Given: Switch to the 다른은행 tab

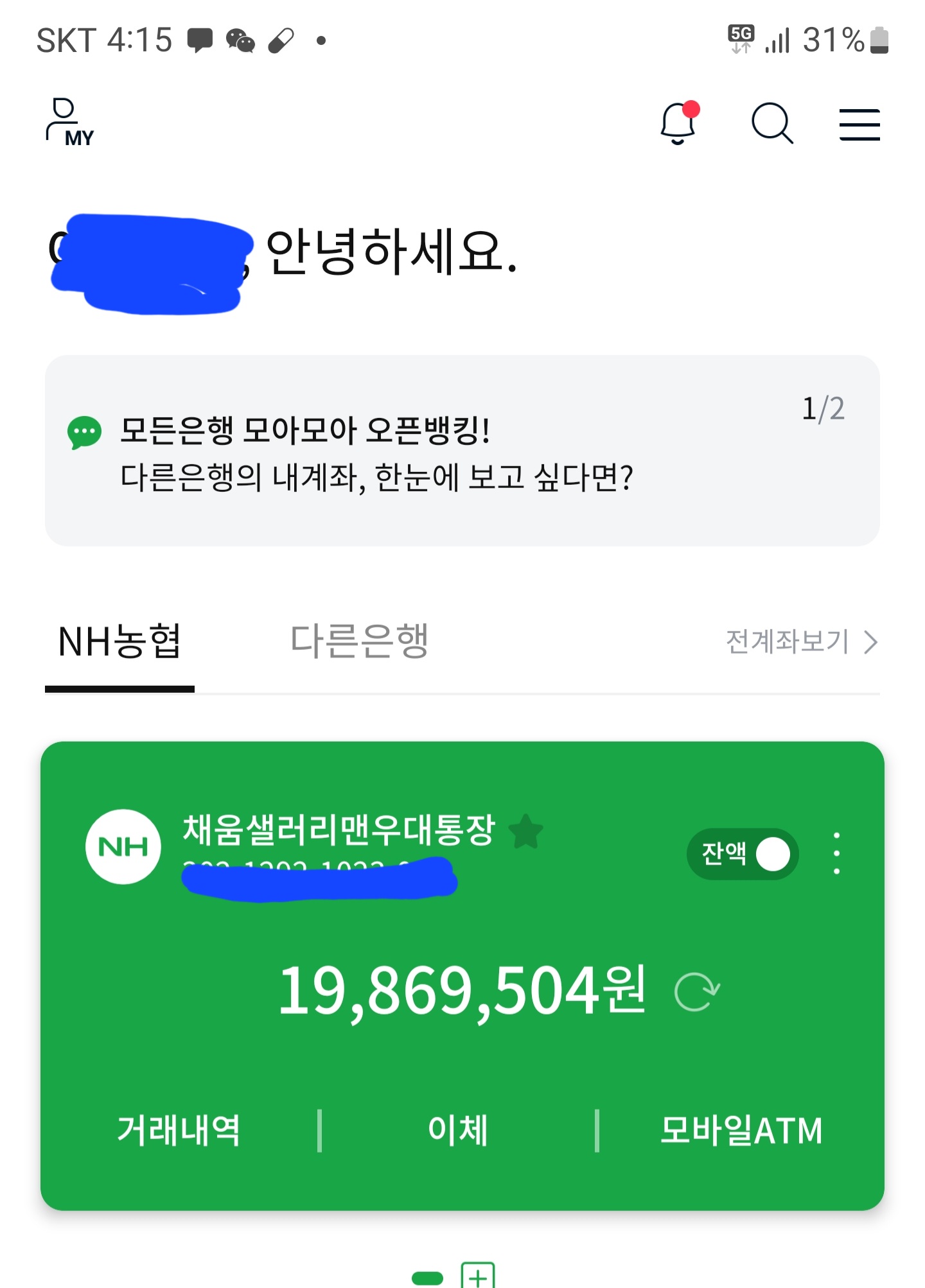Looking at the screenshot, I should [359, 641].
